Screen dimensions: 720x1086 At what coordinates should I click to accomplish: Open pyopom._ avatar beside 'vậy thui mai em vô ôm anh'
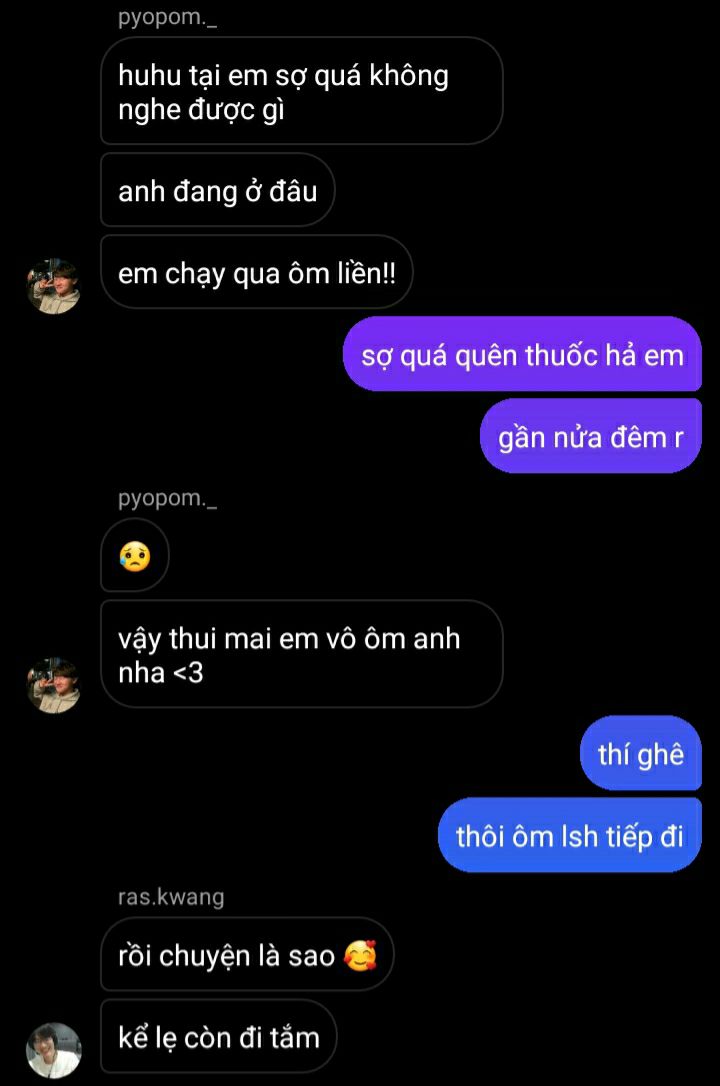click(x=53, y=685)
